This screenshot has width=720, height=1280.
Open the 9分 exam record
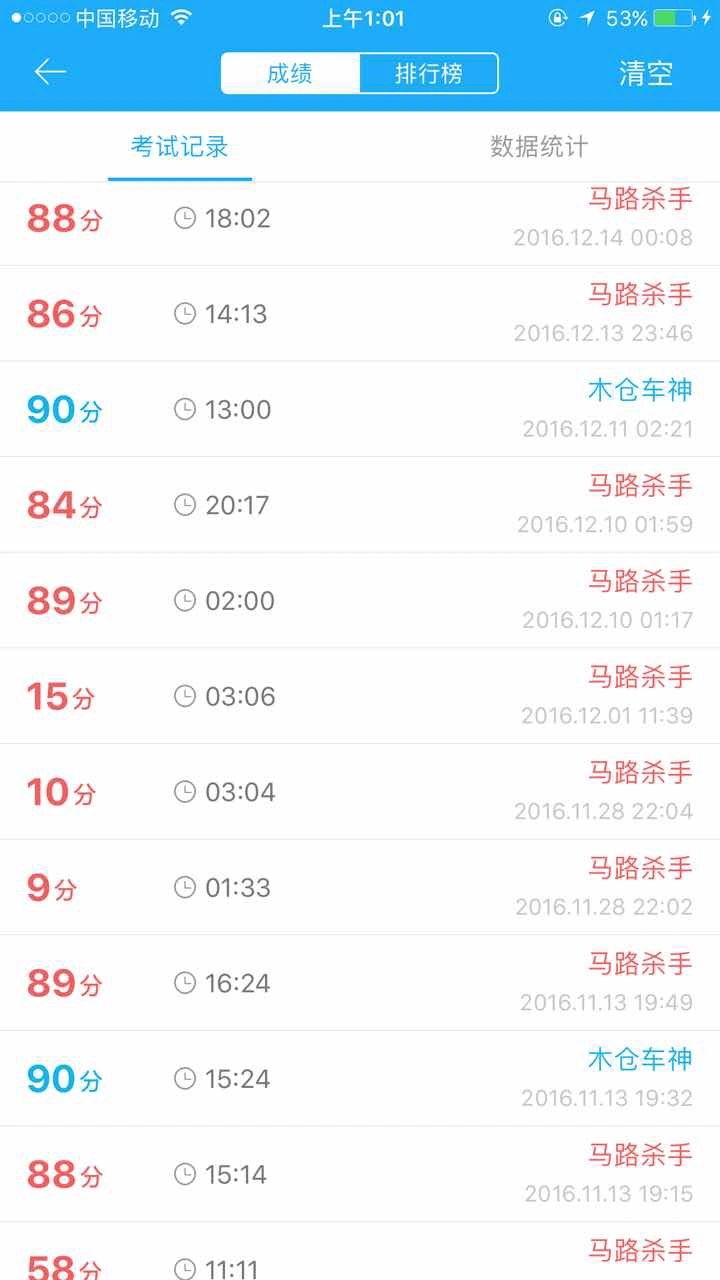(360, 888)
